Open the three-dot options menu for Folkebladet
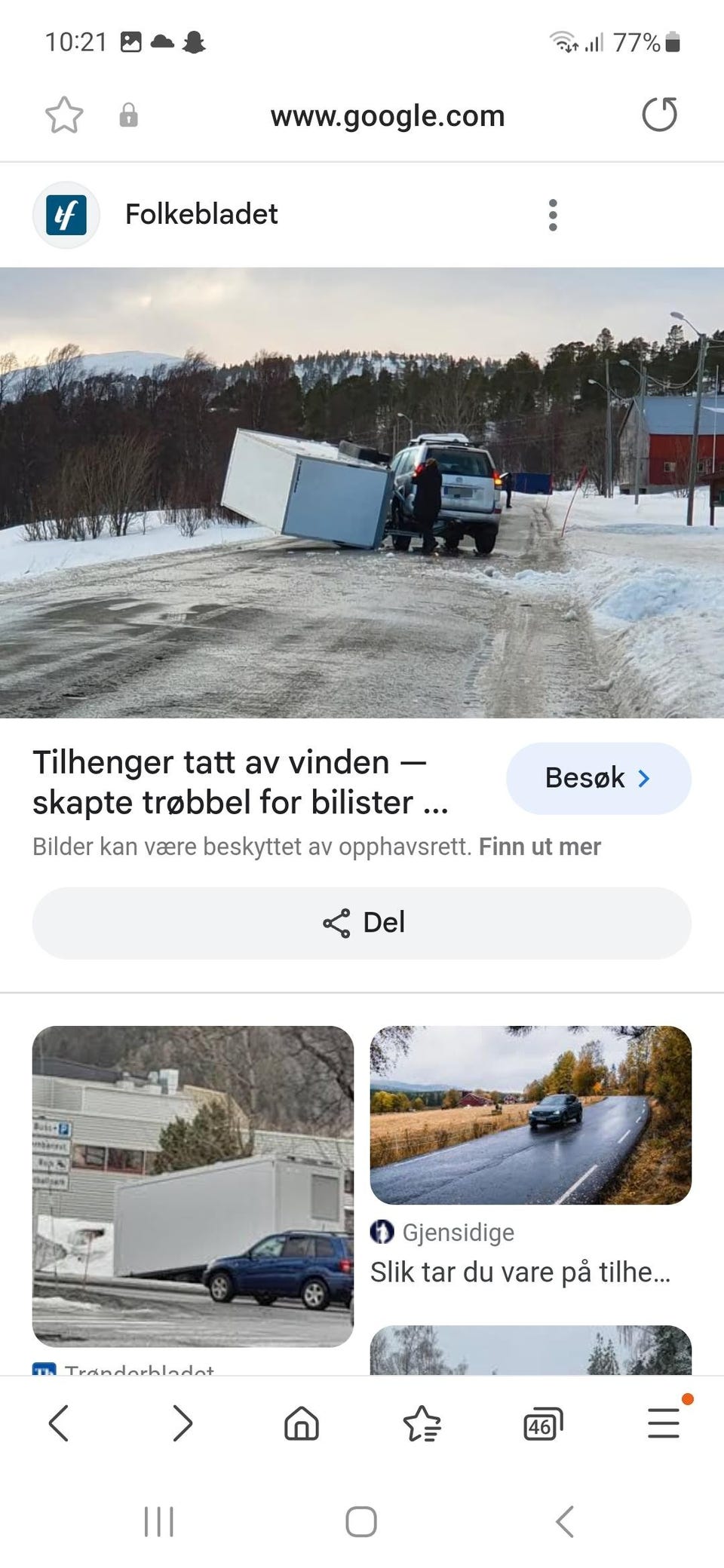The image size is (724, 1568). (x=553, y=214)
